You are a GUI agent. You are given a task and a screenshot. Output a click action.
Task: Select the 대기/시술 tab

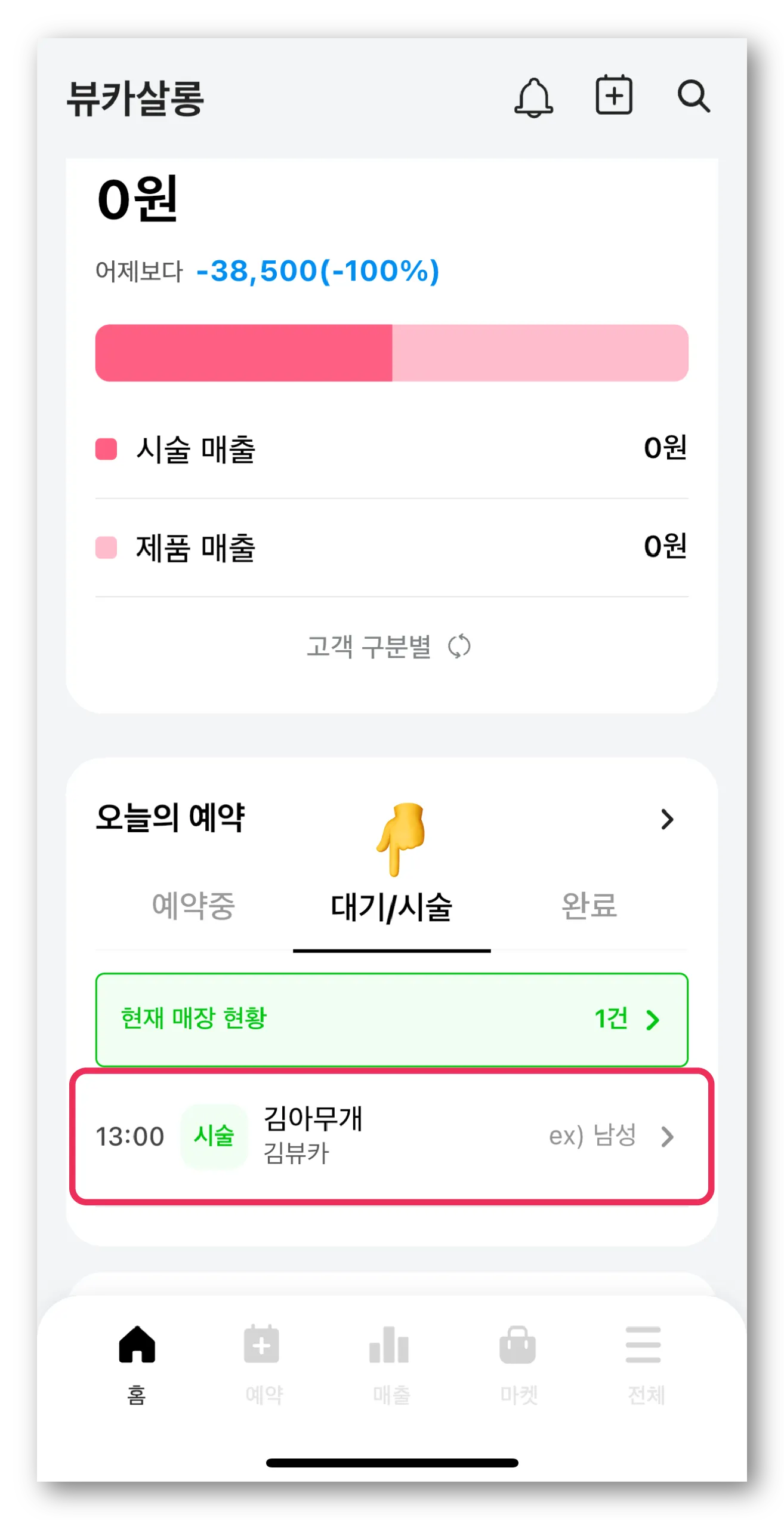click(391, 907)
